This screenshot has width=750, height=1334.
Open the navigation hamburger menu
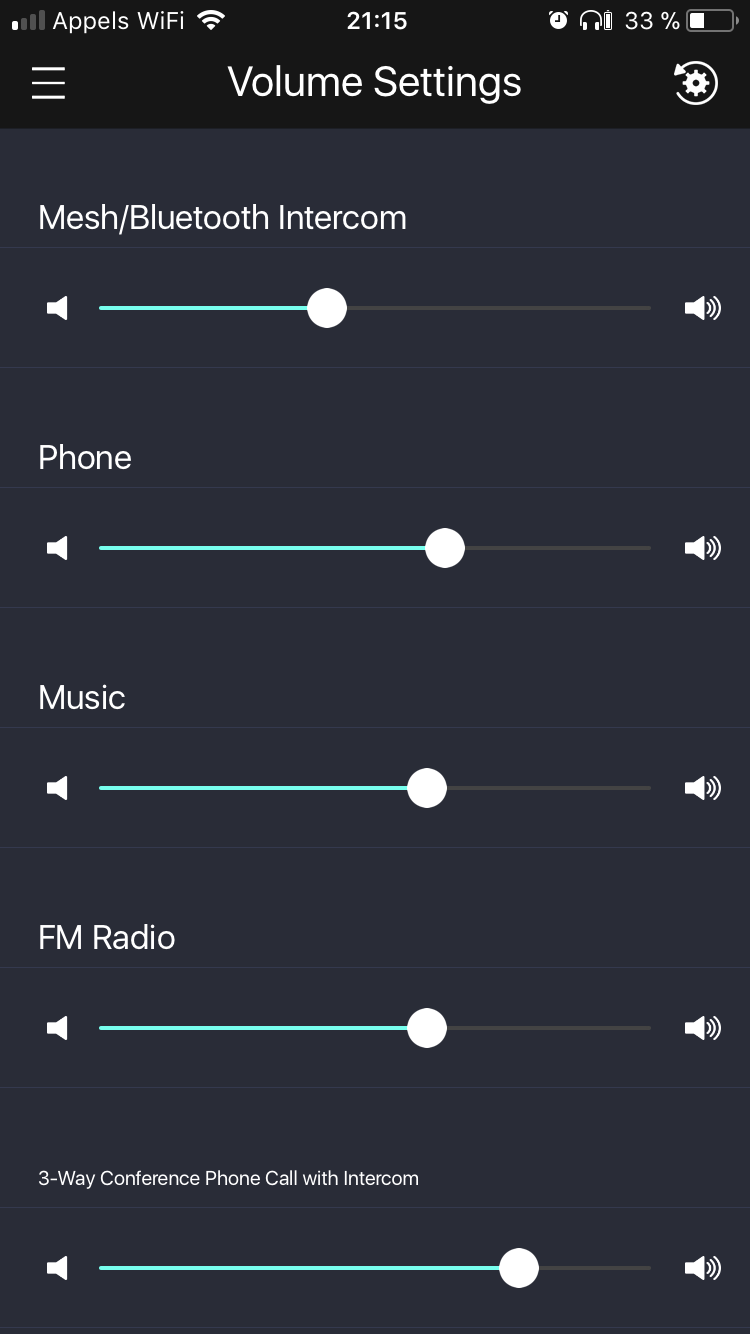pos(47,83)
